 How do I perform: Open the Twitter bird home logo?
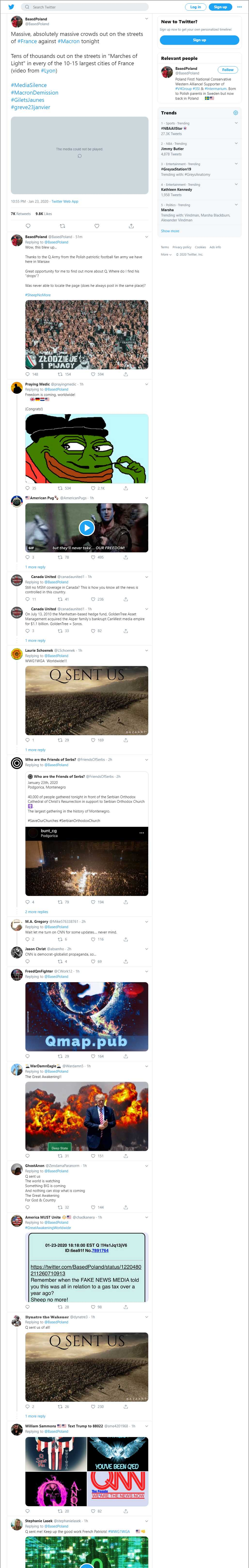(11, 7)
